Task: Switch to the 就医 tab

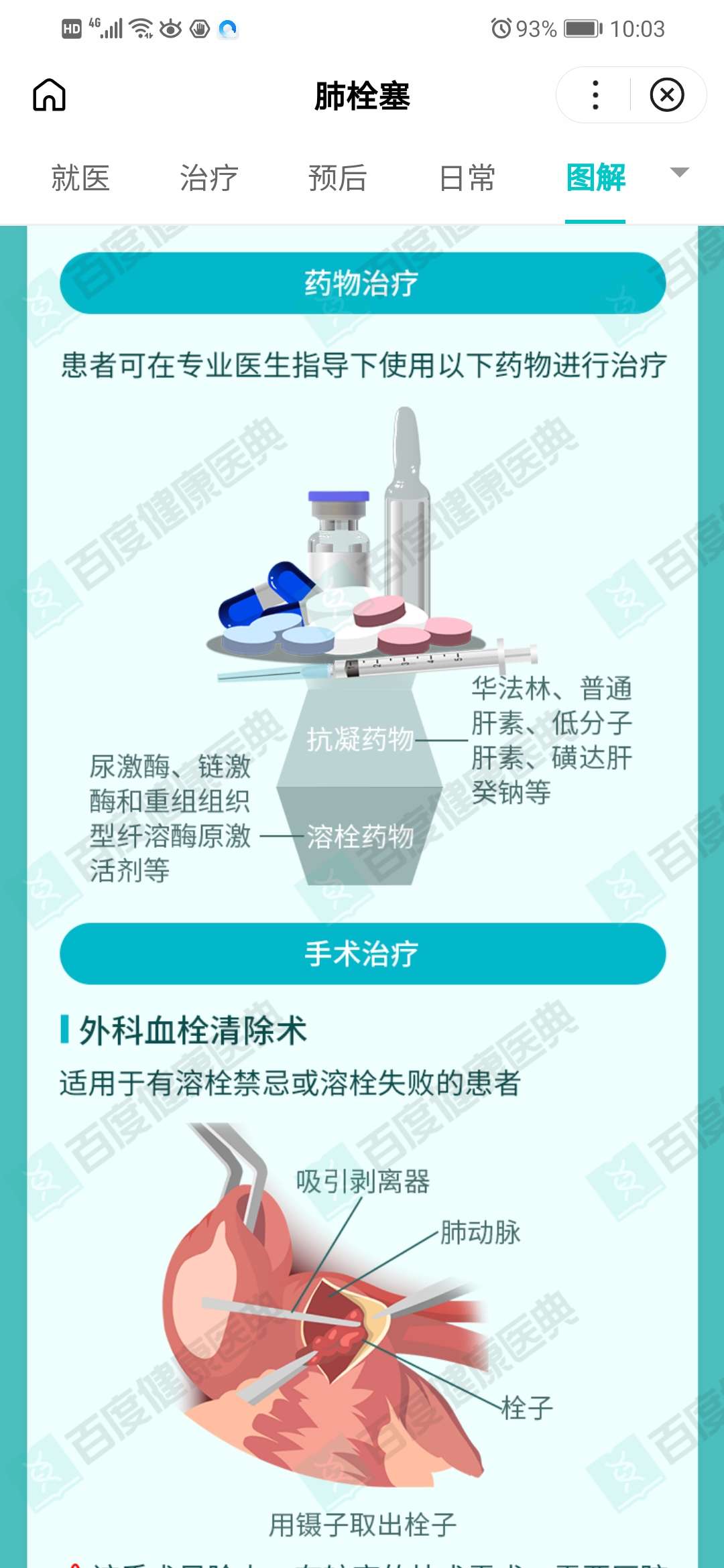Action: point(80,178)
